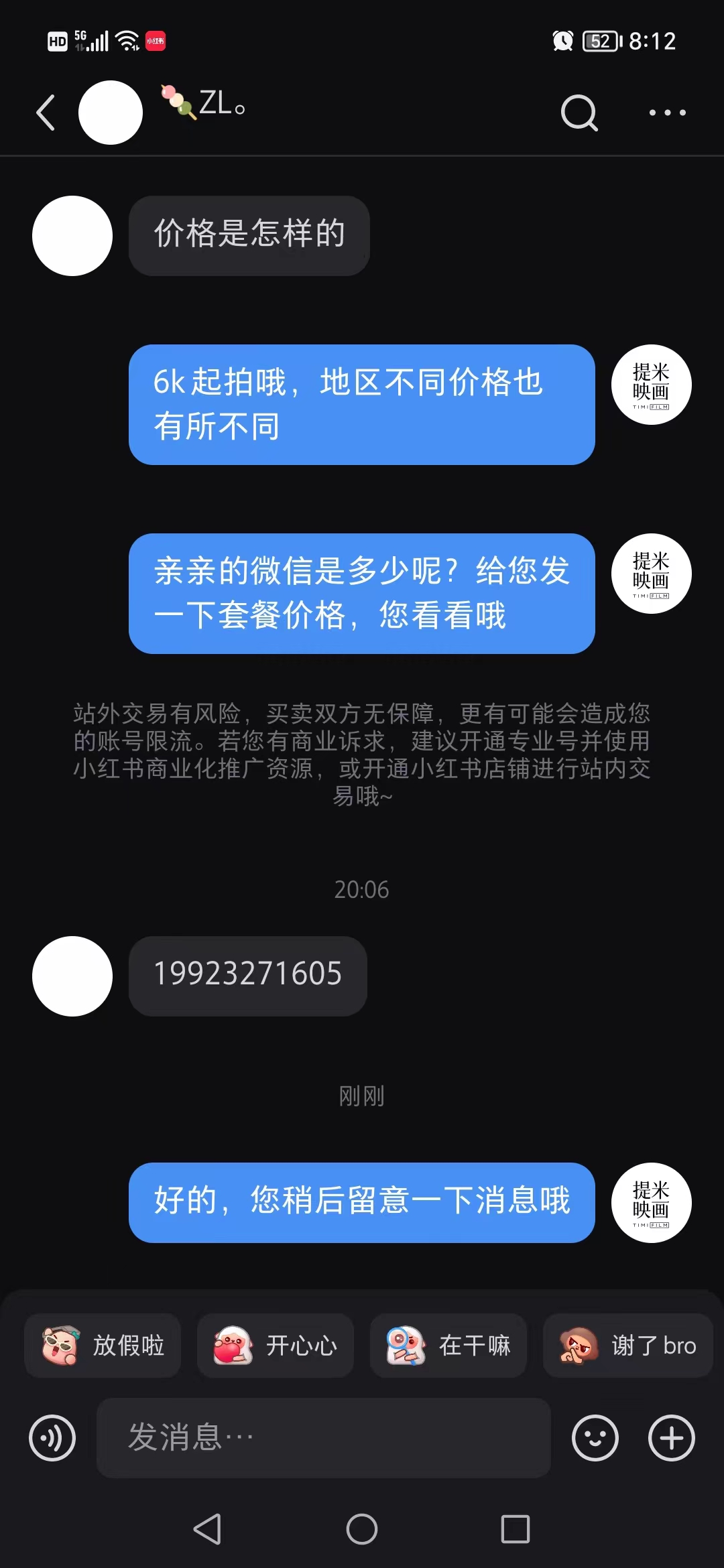This screenshot has width=724, height=1568.
Task: Focus the 发消息 text field
Action: [324, 1438]
